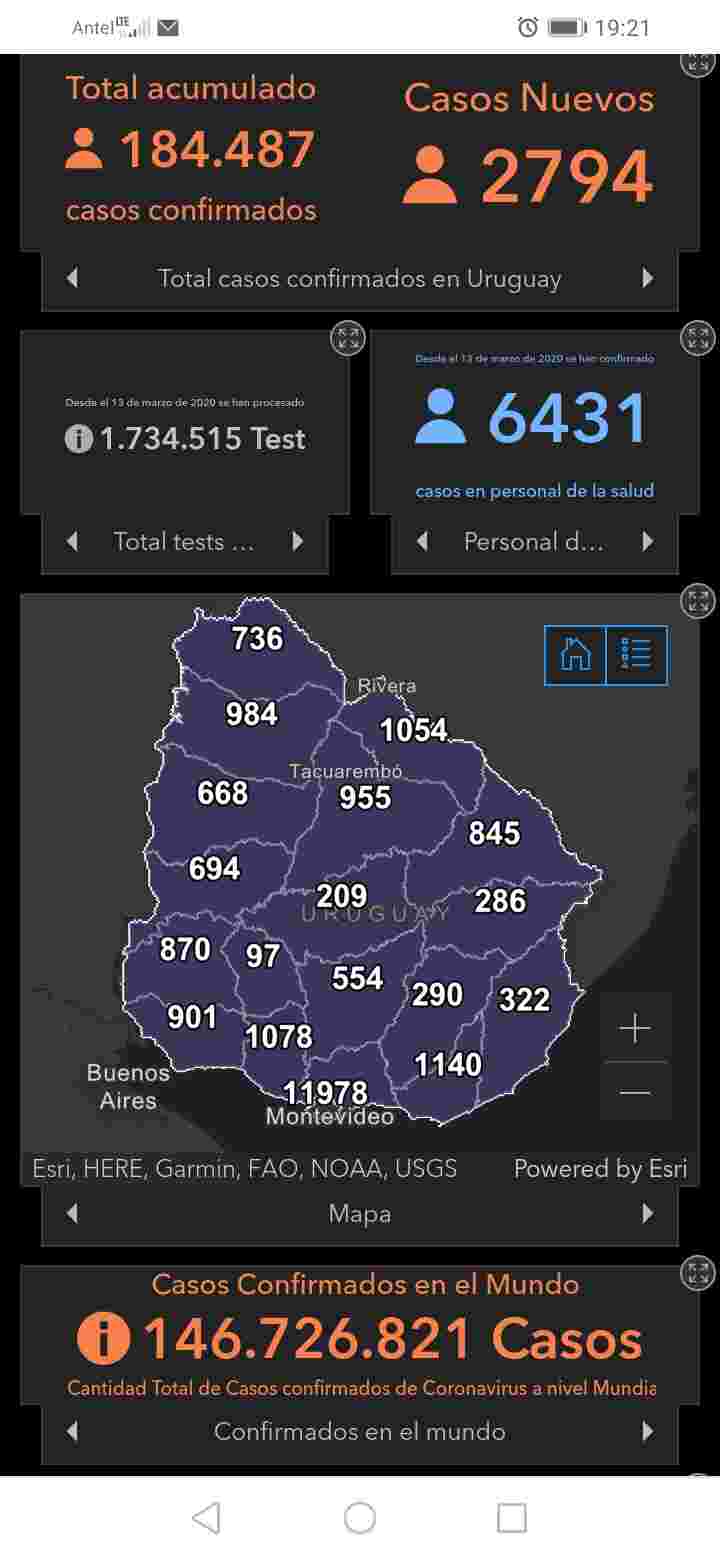
Task: Return with the system back button
Action: (206, 1518)
